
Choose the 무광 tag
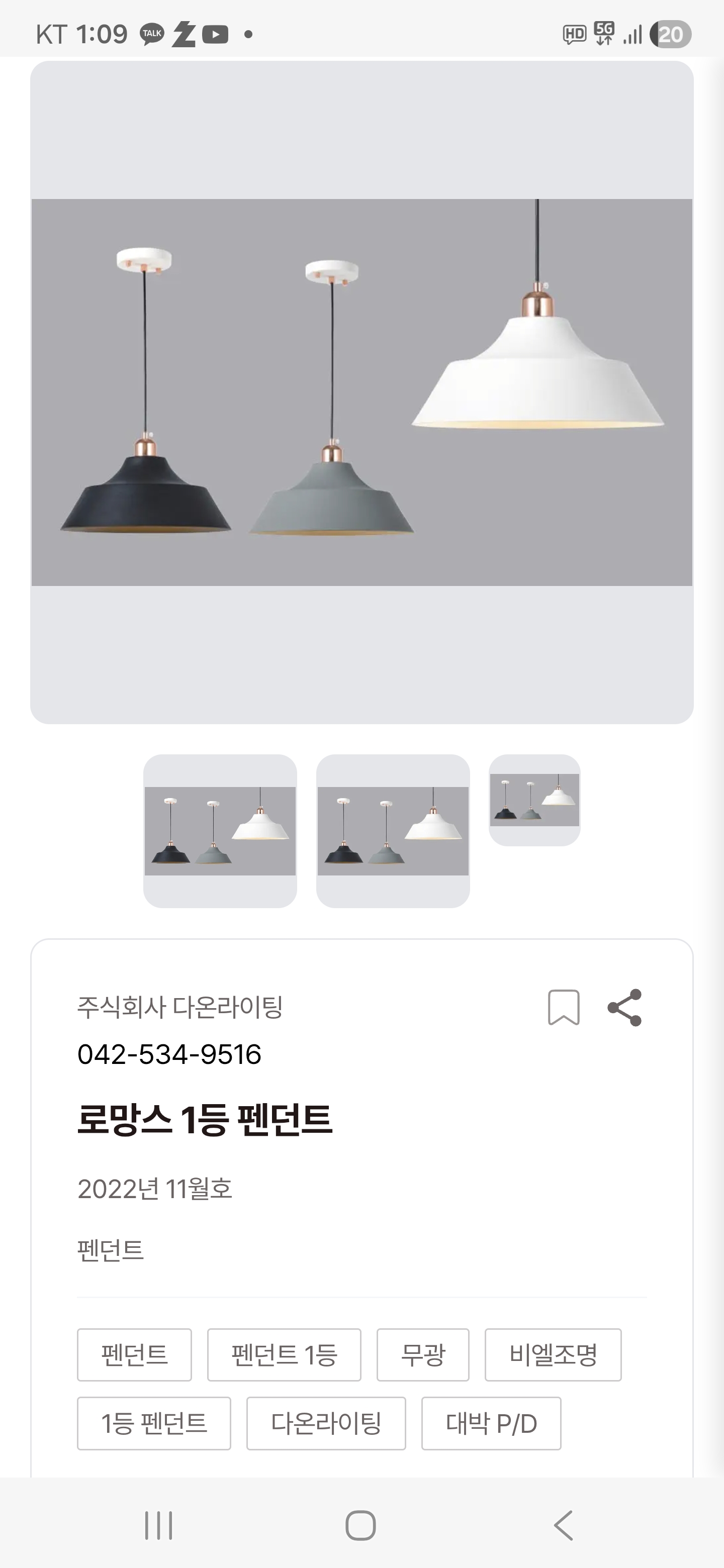pos(423,1355)
